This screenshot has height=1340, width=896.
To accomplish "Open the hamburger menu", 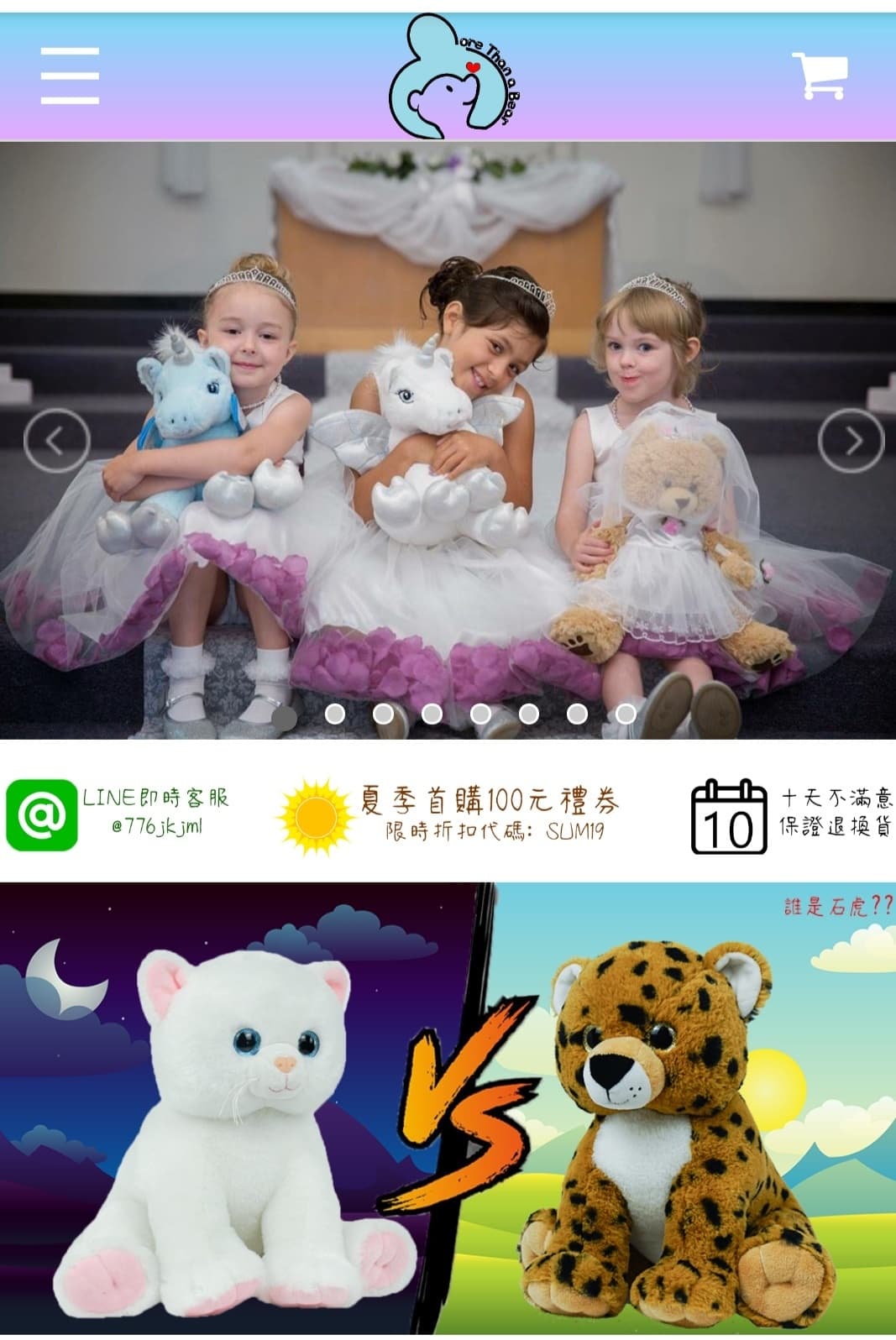I will pyautogui.click(x=70, y=76).
